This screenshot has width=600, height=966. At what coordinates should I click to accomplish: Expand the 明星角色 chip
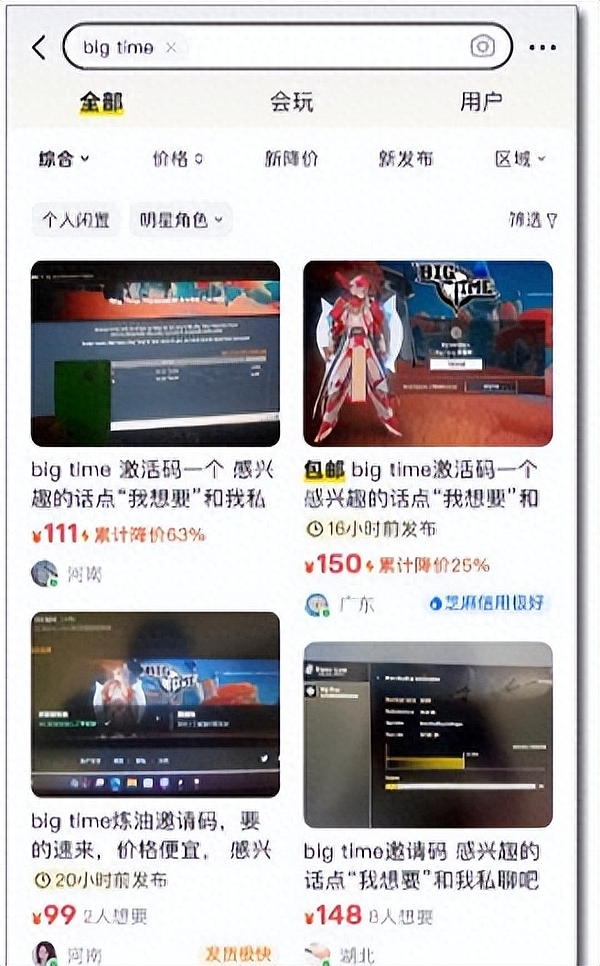point(180,219)
